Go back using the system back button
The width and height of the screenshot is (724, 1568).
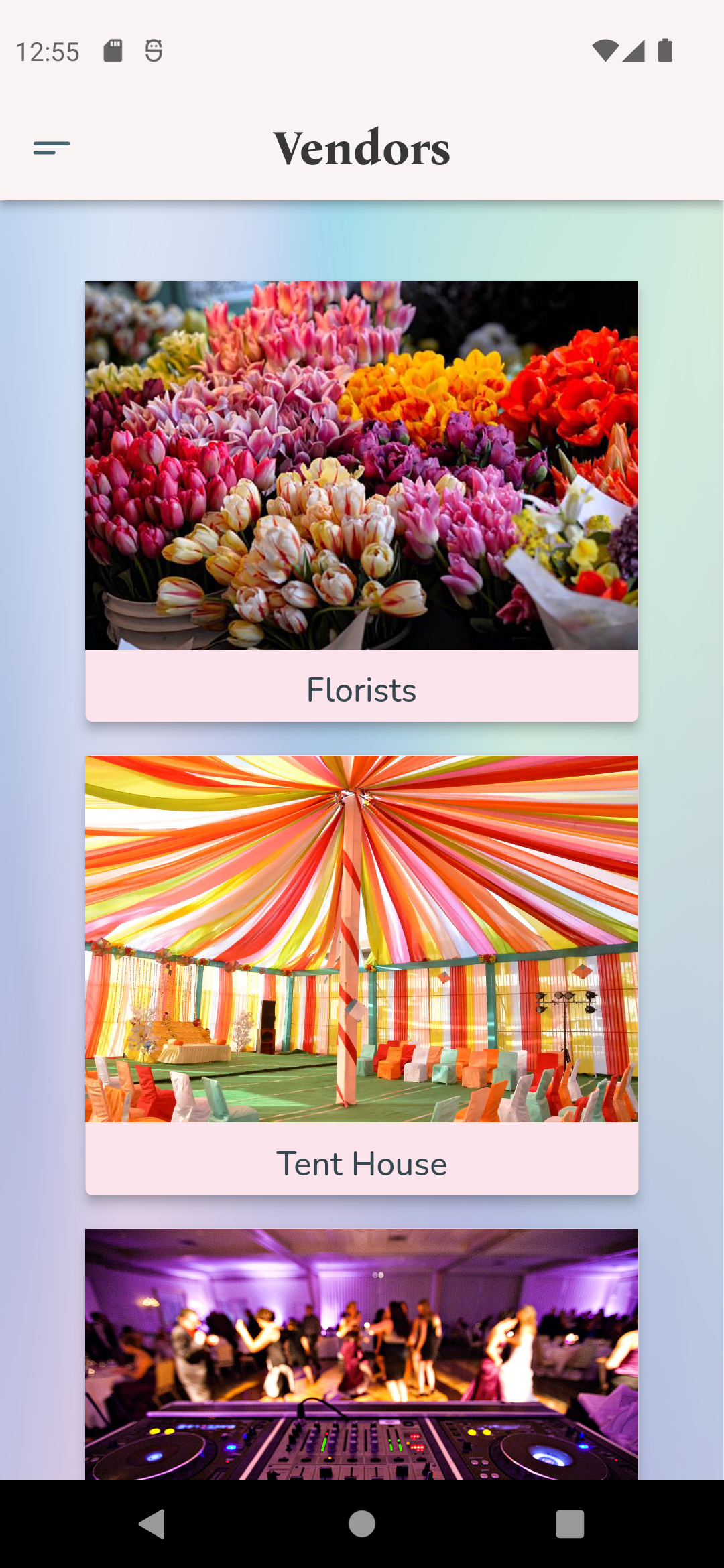(x=152, y=1524)
